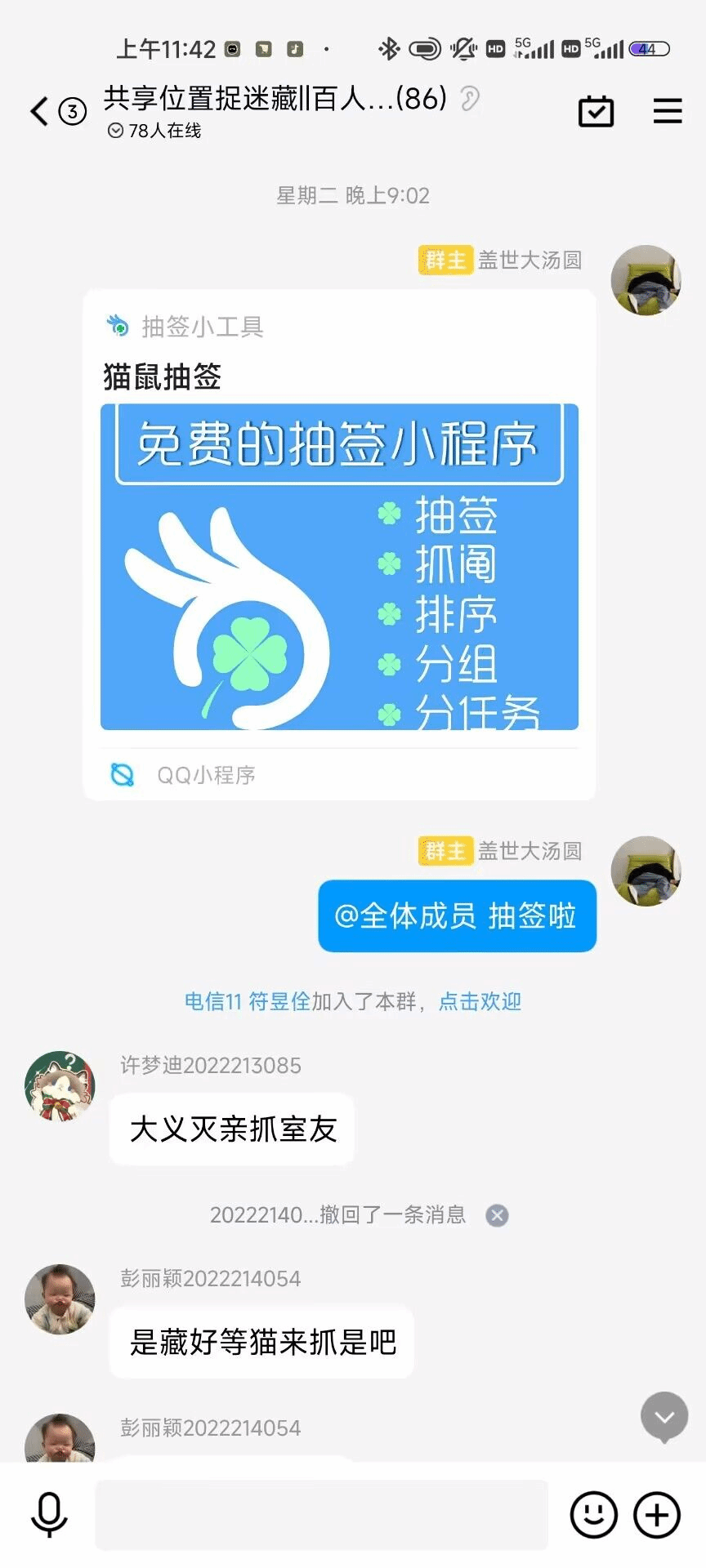The height and width of the screenshot is (1568, 706).
Task: Open the group settings menu
Action: (x=667, y=111)
